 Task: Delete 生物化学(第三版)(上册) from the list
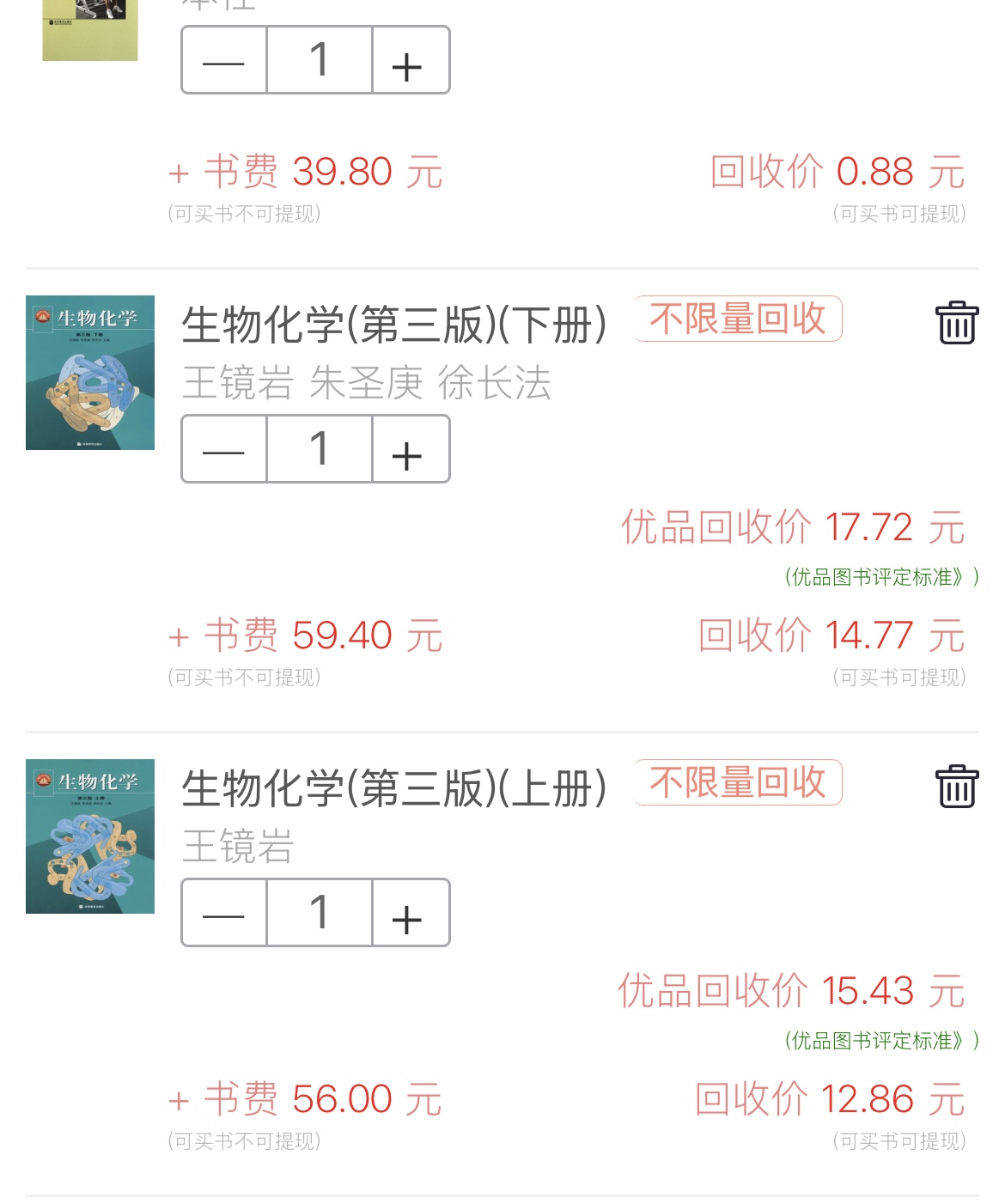coord(956,787)
